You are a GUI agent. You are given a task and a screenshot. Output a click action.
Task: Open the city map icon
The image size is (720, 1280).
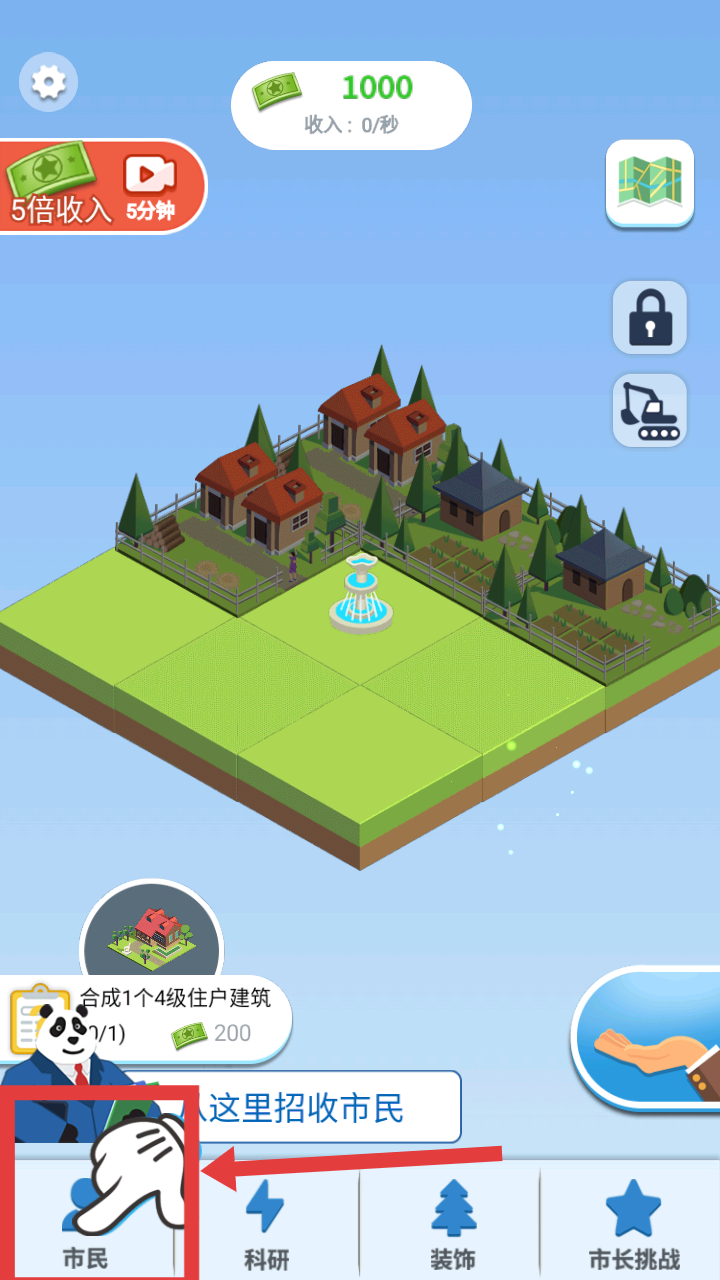pos(650,183)
